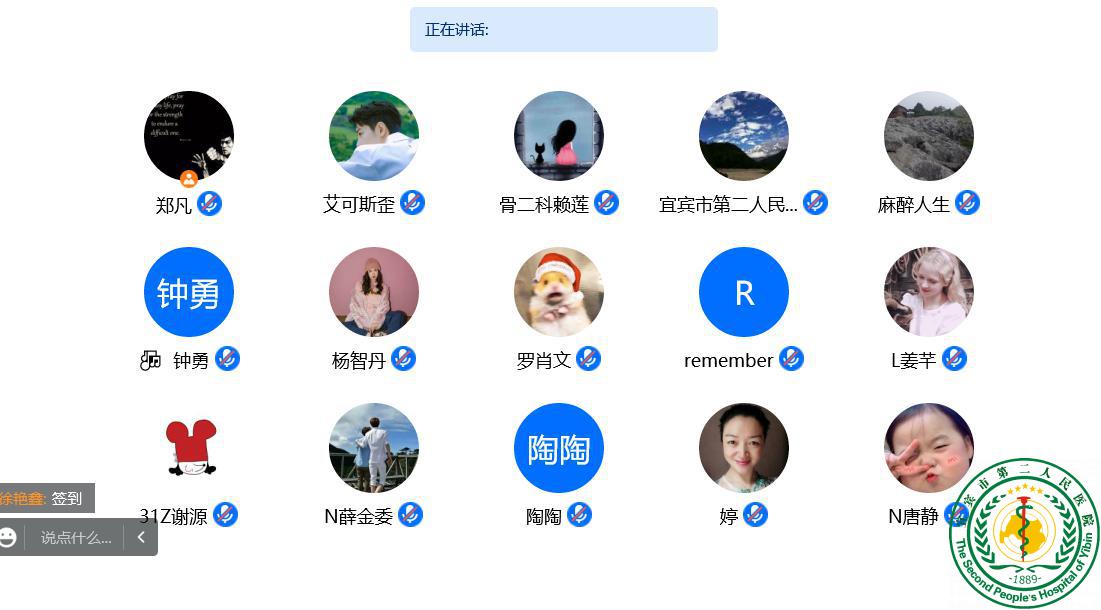Open the remember participant tile

743,292
